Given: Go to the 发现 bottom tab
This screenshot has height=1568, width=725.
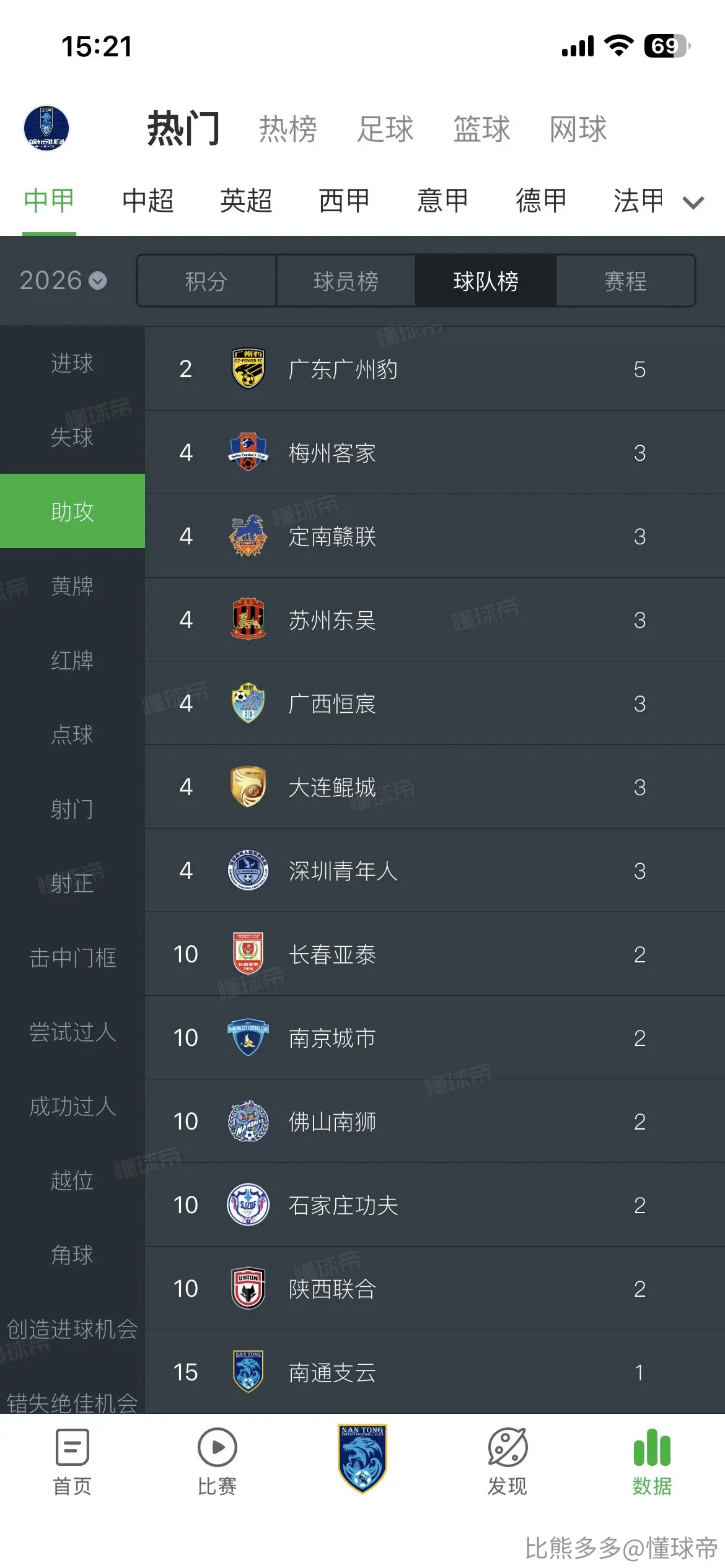Looking at the screenshot, I should (x=507, y=1461).
